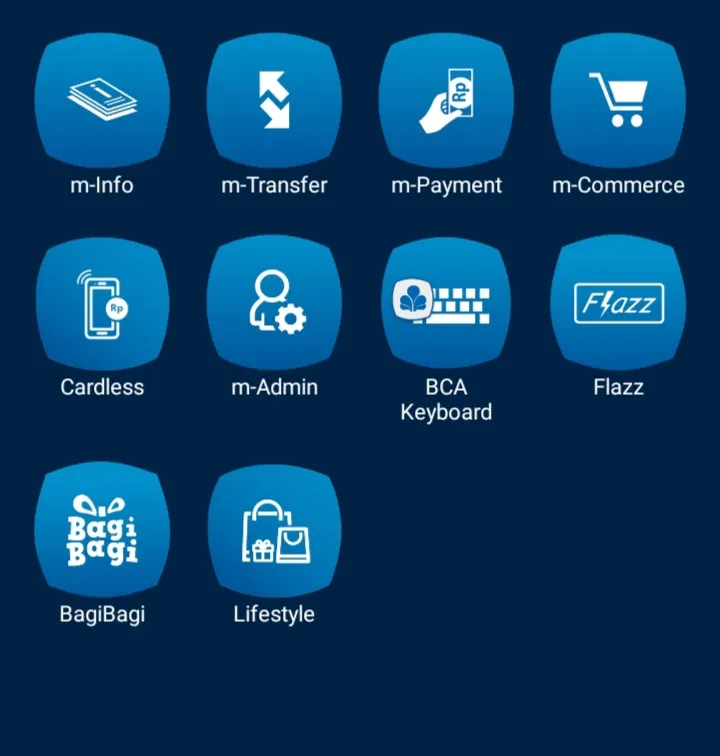
Task: Open the Lifestyle shopping bags icon
Action: 274,528
